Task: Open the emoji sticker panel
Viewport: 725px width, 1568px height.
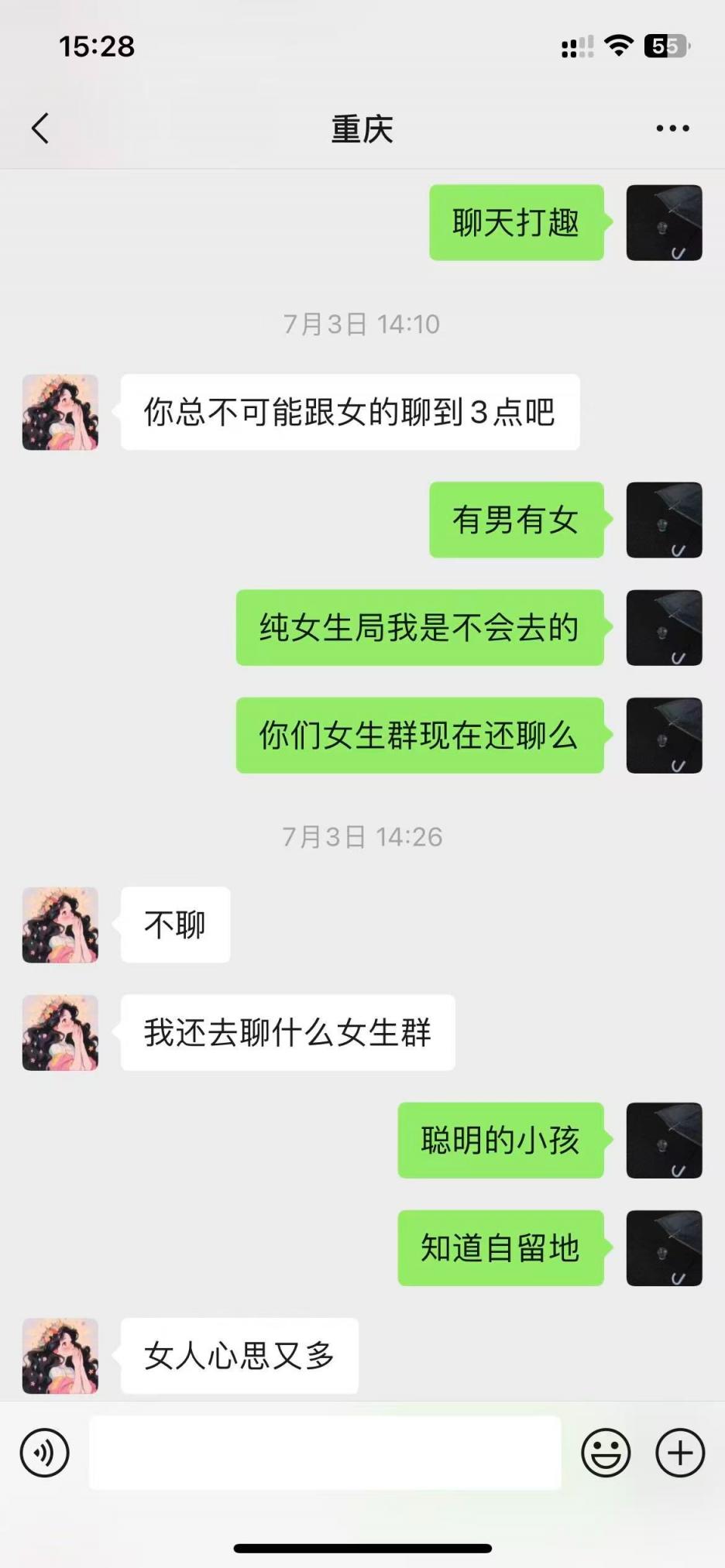Action: point(606,1453)
